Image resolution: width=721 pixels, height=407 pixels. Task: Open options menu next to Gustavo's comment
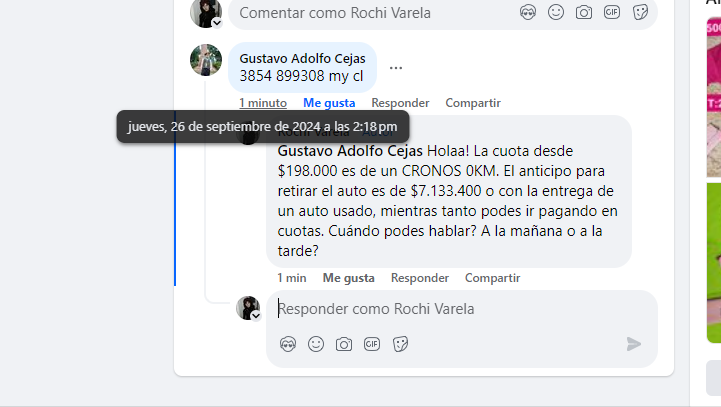[x=396, y=68]
